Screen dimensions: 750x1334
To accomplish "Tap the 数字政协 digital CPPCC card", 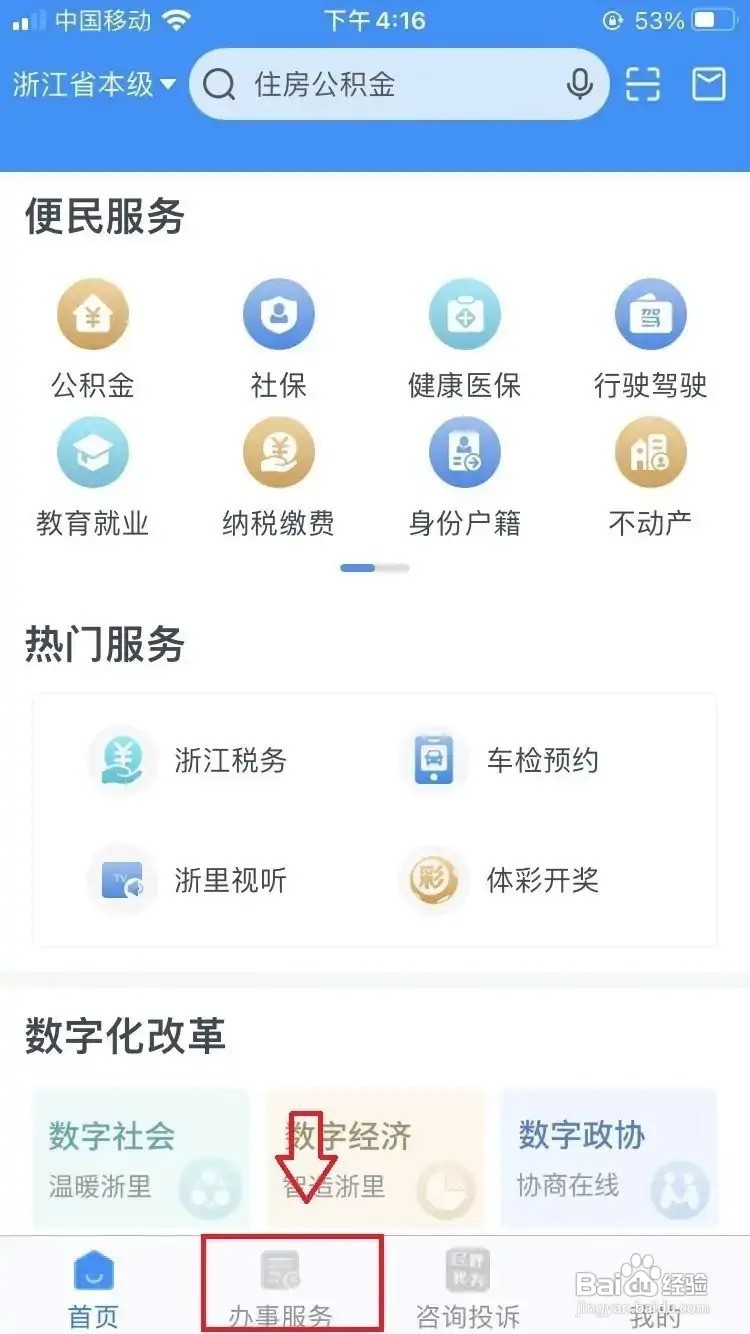I will pos(608,1160).
